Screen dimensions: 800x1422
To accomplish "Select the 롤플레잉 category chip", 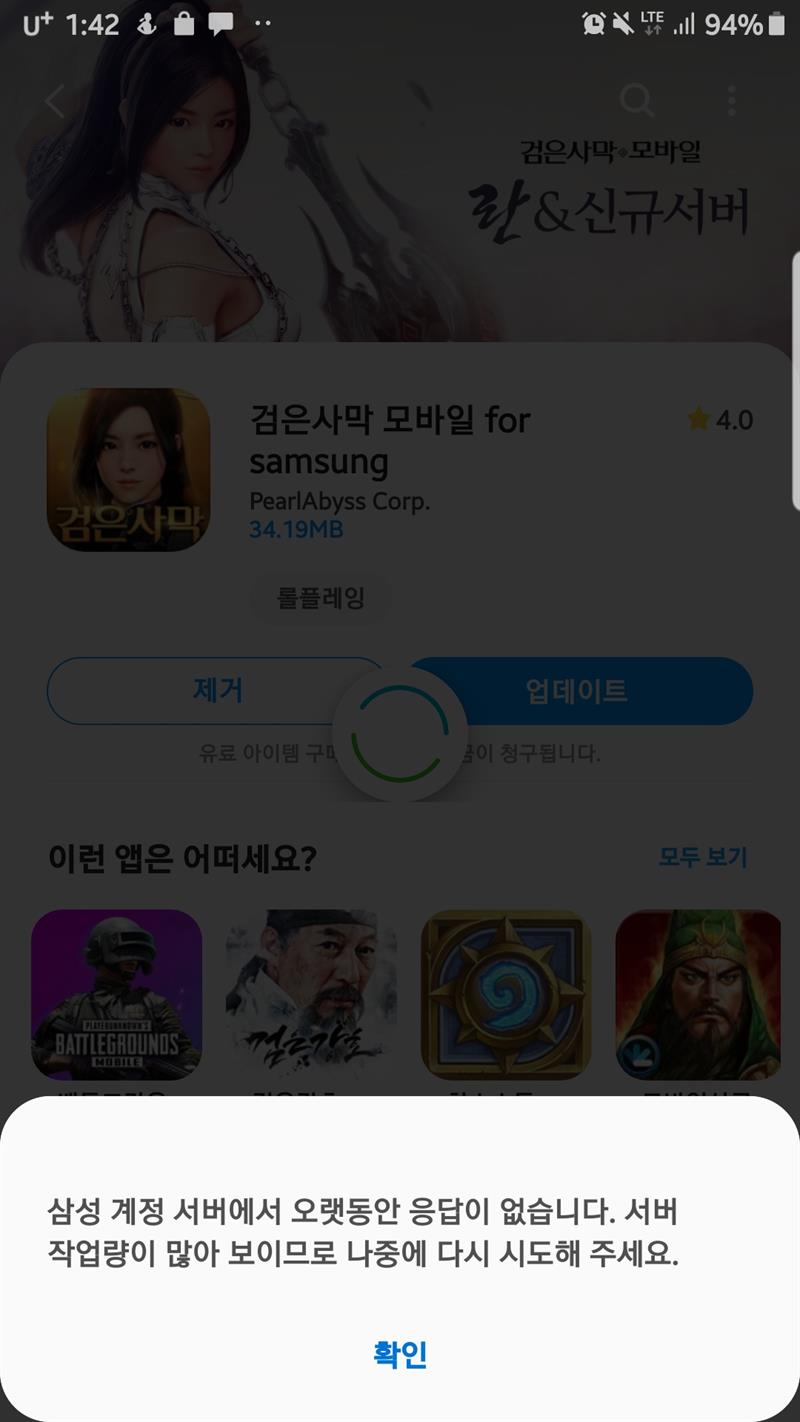I will pyautogui.click(x=320, y=598).
